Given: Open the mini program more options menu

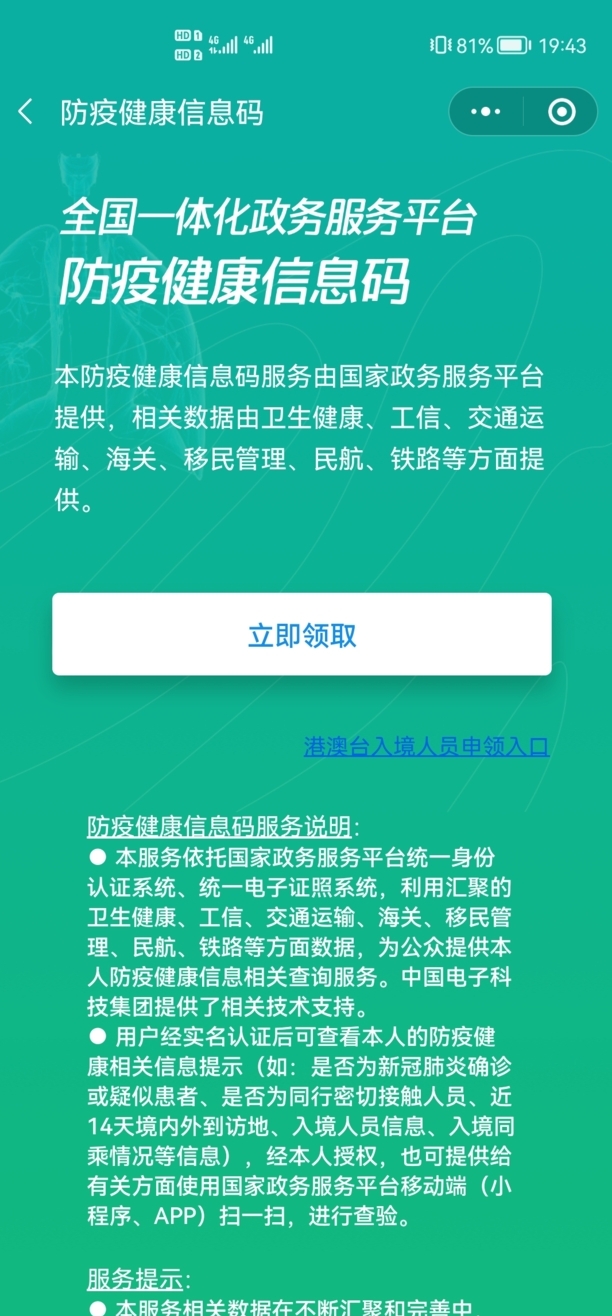Looking at the screenshot, I should click(486, 112).
